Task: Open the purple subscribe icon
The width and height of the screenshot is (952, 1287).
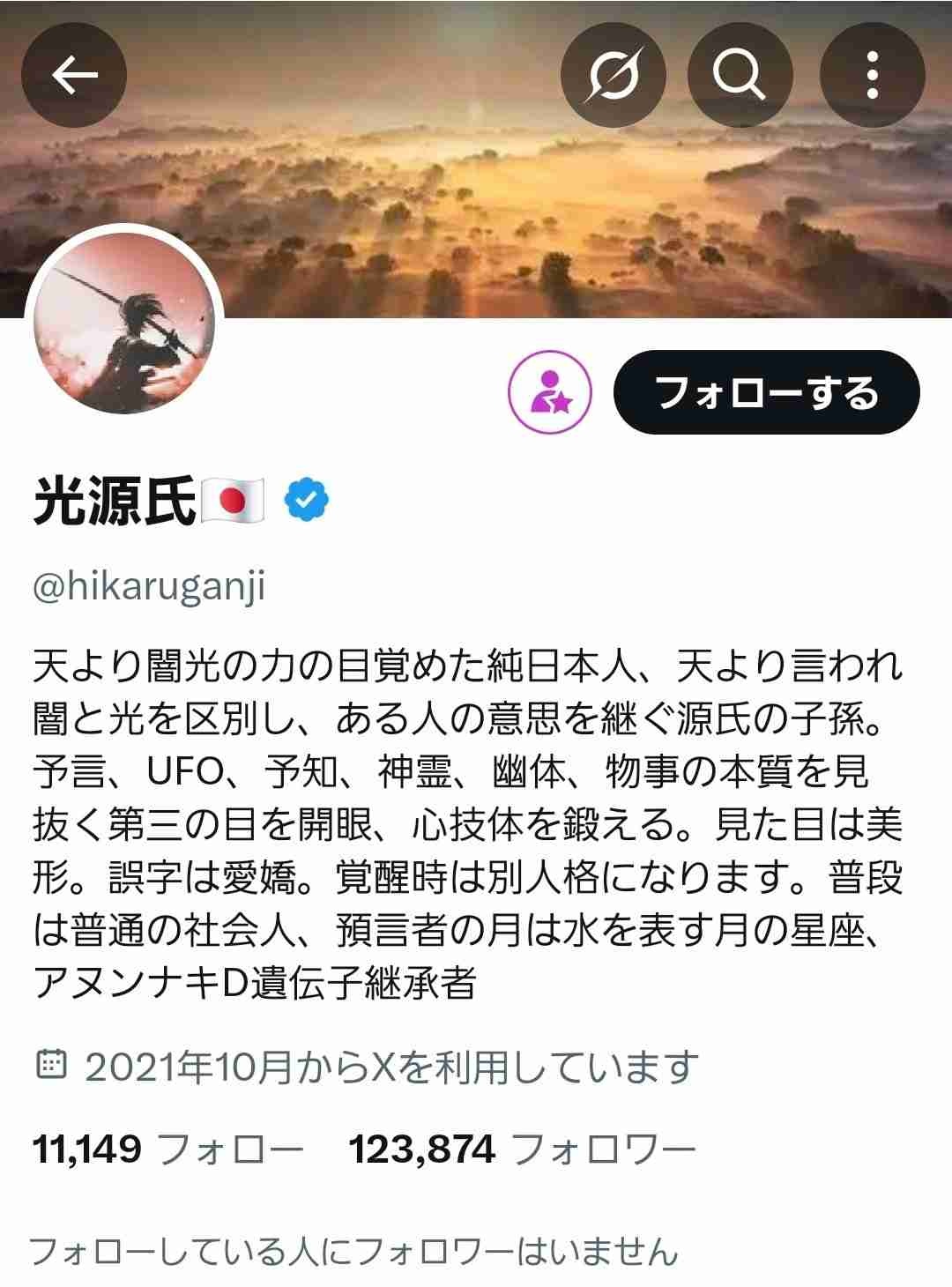Action: click(551, 392)
